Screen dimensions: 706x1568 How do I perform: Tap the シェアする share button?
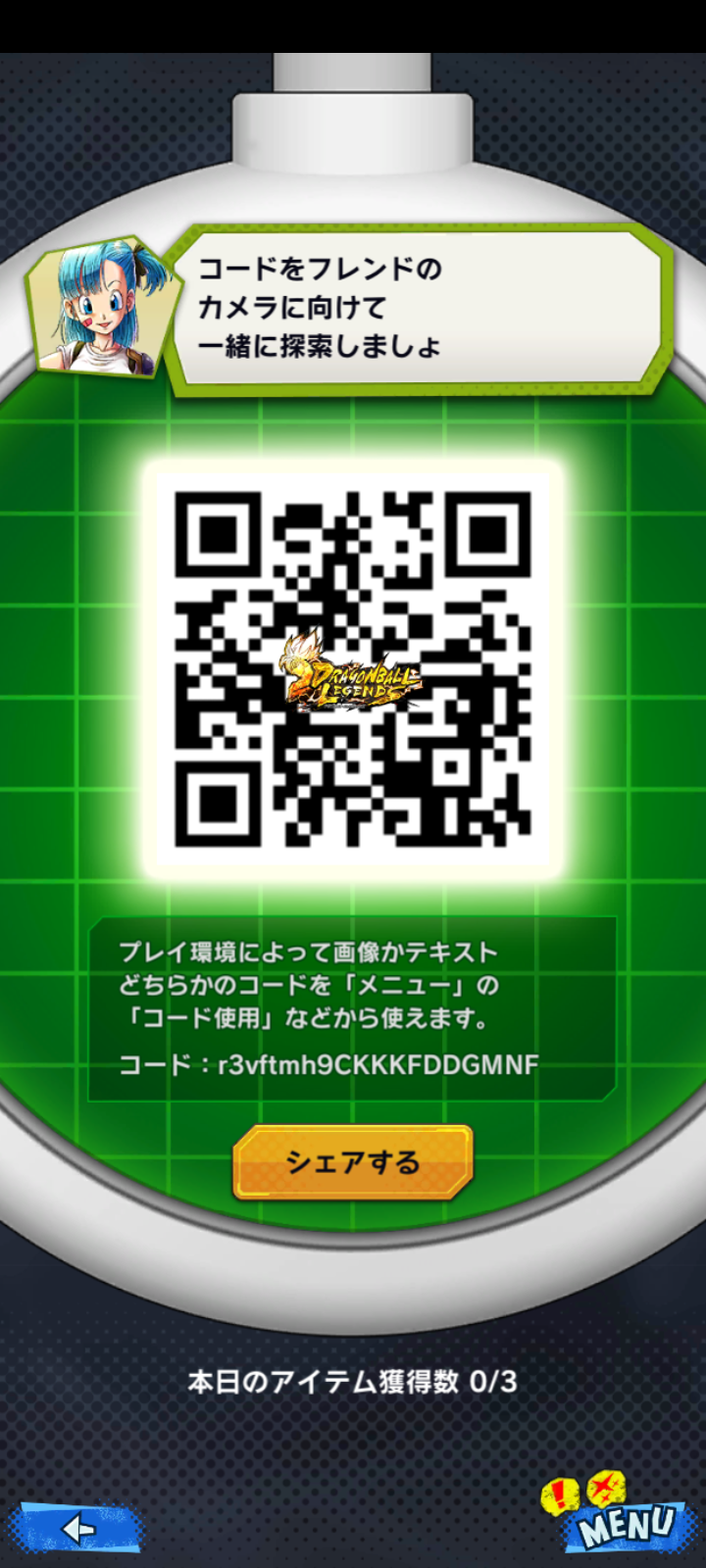(353, 1162)
